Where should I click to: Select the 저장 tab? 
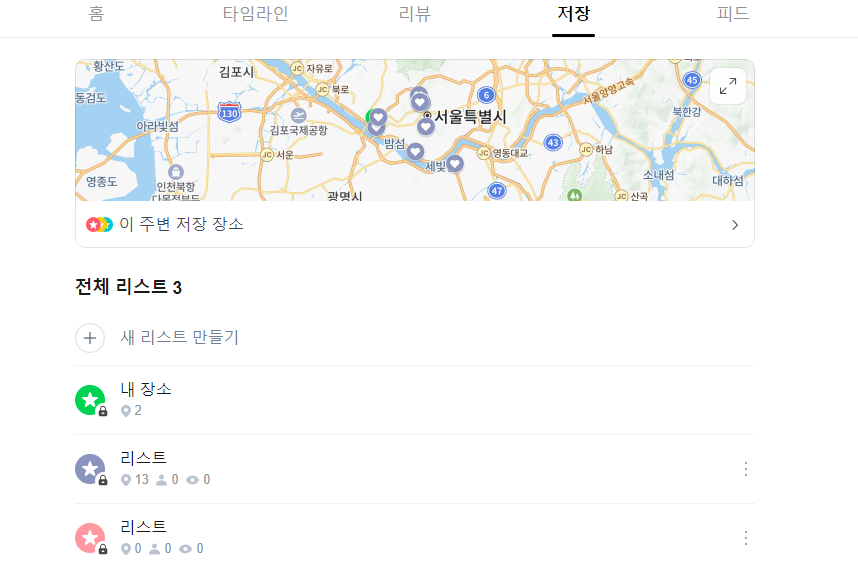pos(573,14)
